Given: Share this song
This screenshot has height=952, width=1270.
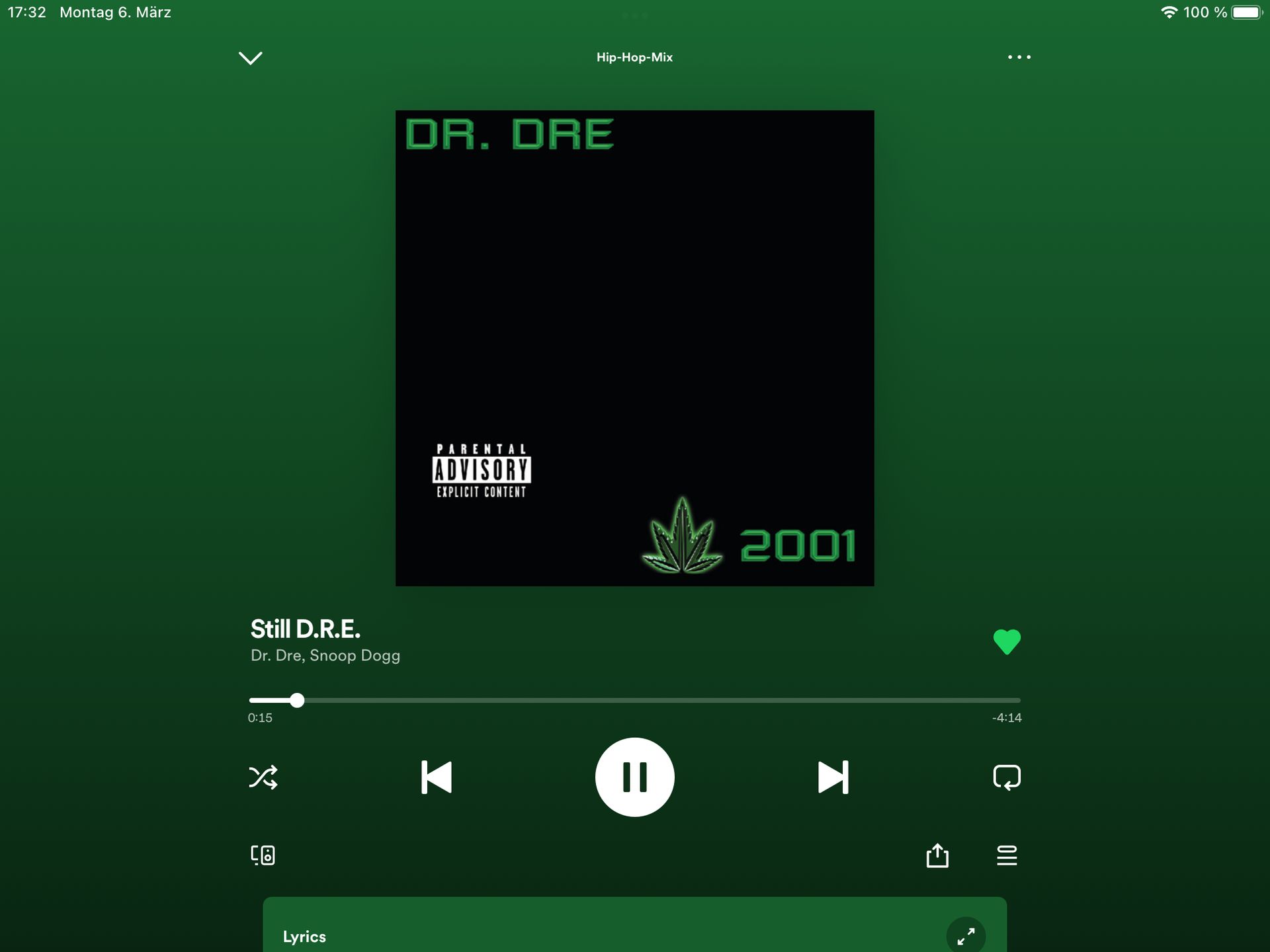Looking at the screenshot, I should pyautogui.click(x=937, y=855).
